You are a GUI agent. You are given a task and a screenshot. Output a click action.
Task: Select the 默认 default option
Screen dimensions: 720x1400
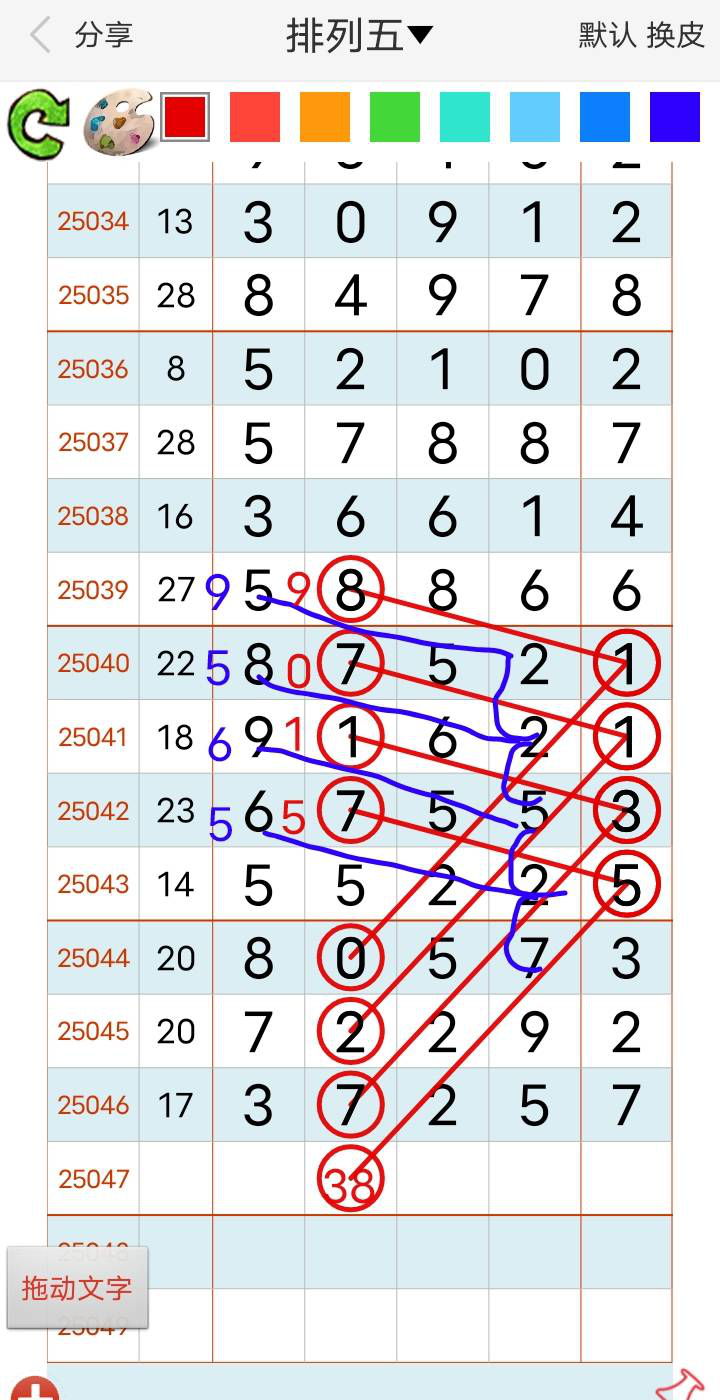tap(607, 36)
